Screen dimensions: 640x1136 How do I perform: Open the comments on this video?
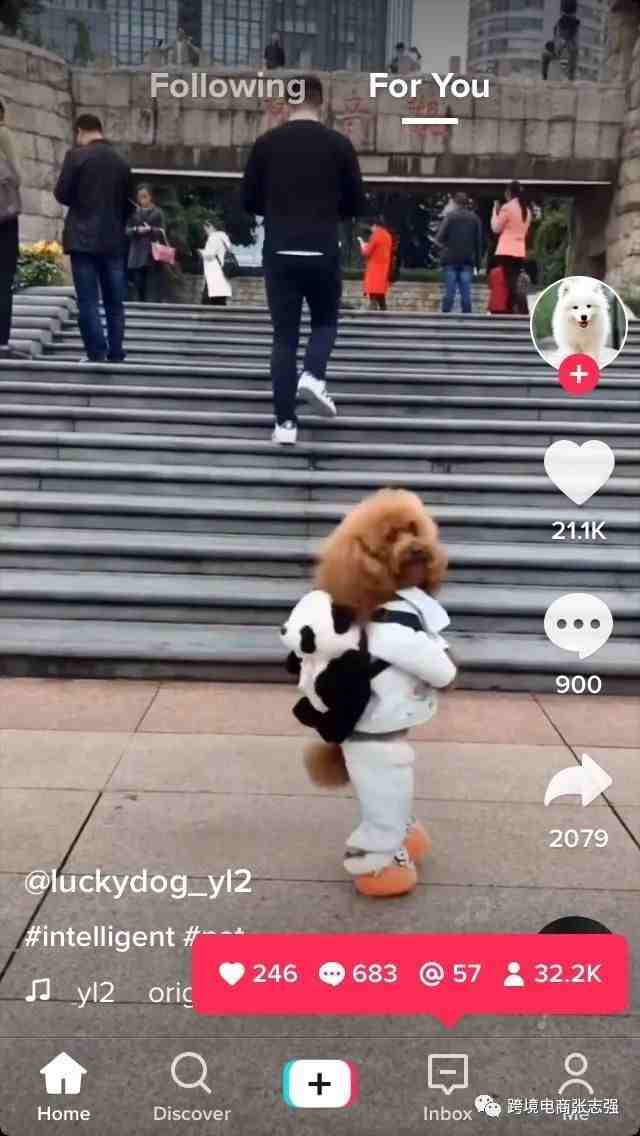coord(578,625)
